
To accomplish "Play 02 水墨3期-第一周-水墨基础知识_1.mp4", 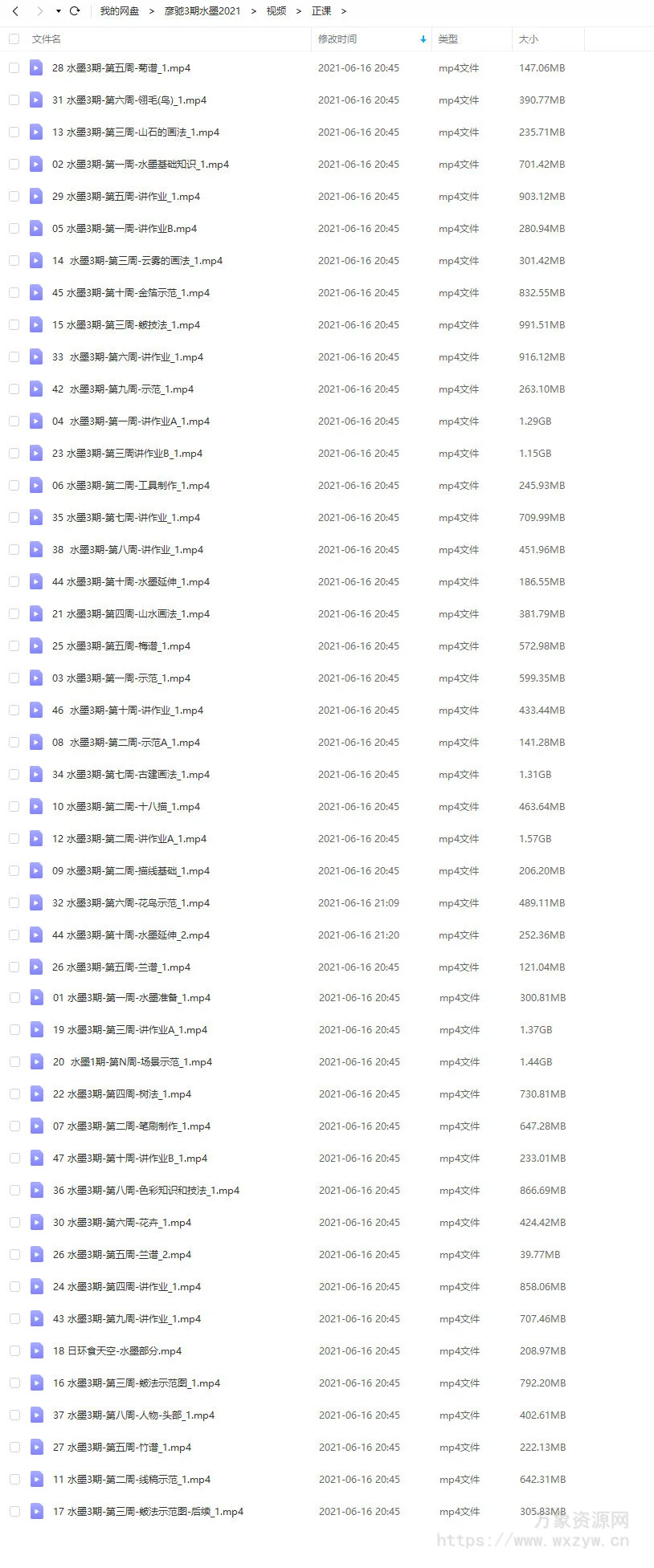I will 140,165.
